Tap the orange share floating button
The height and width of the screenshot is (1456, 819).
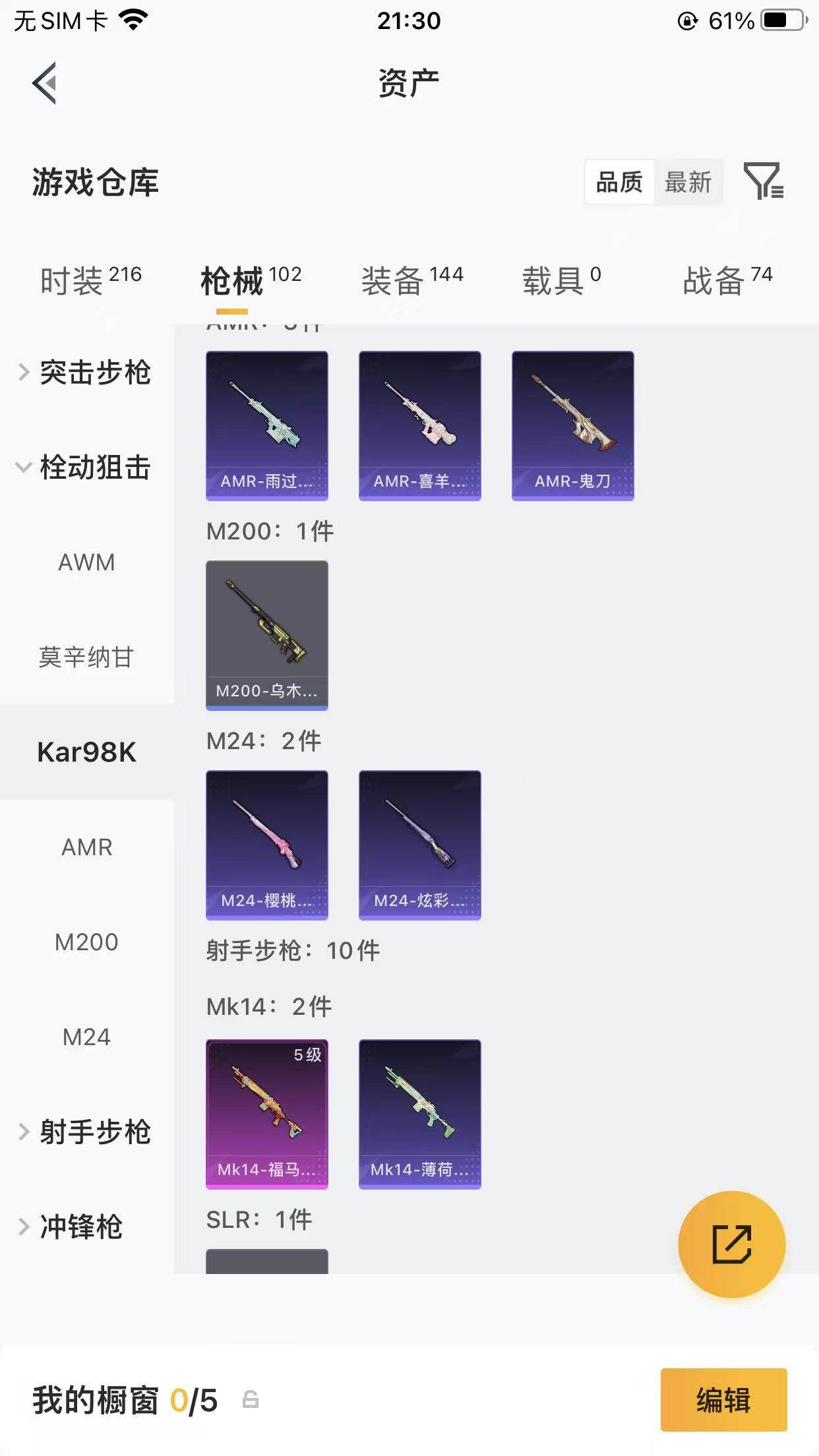(x=731, y=1244)
